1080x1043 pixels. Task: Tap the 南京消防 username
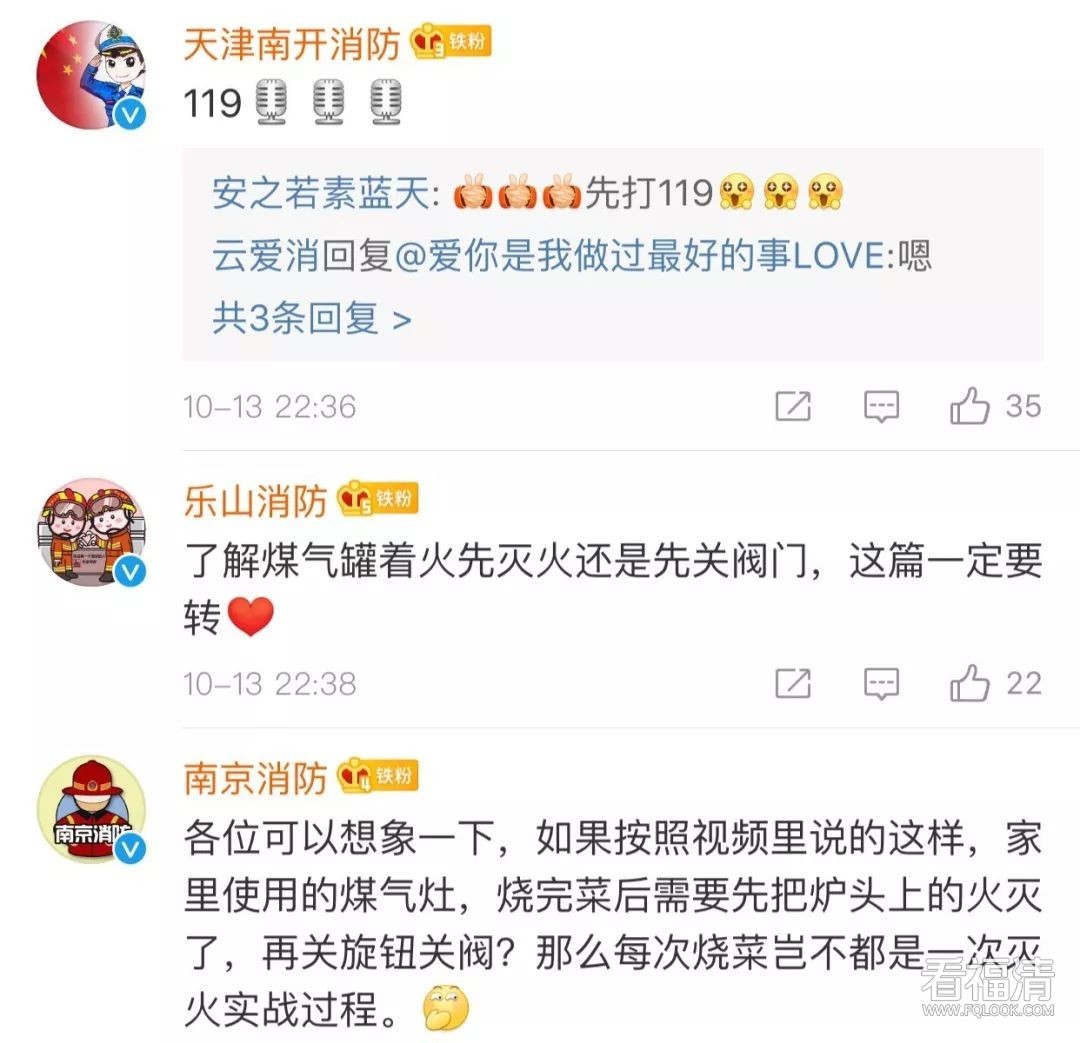pos(255,777)
